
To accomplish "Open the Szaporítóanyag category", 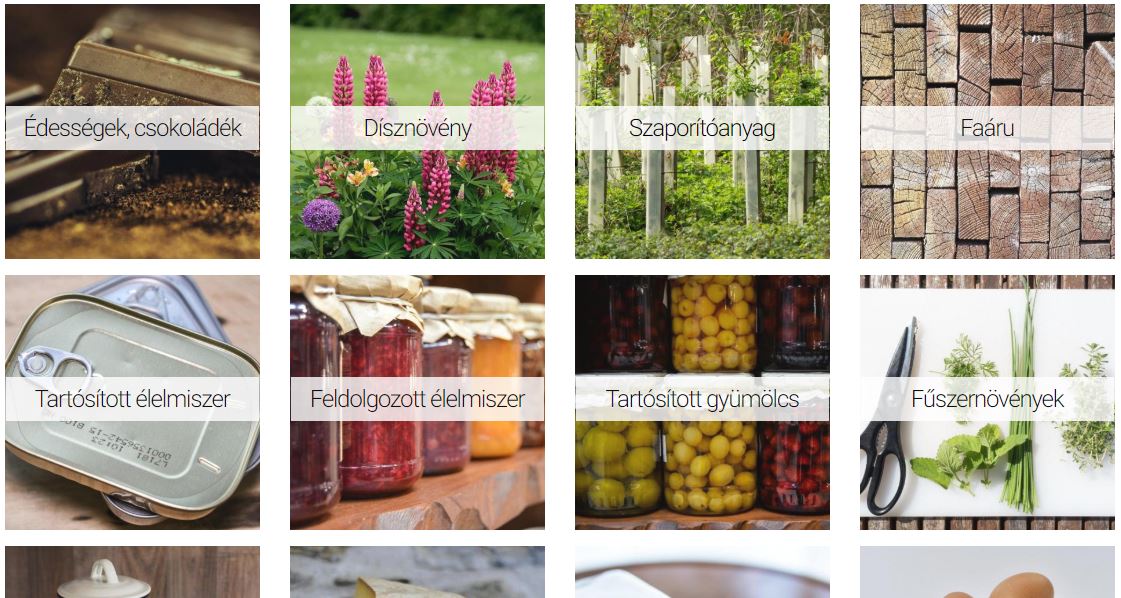I will pyautogui.click(x=702, y=129).
